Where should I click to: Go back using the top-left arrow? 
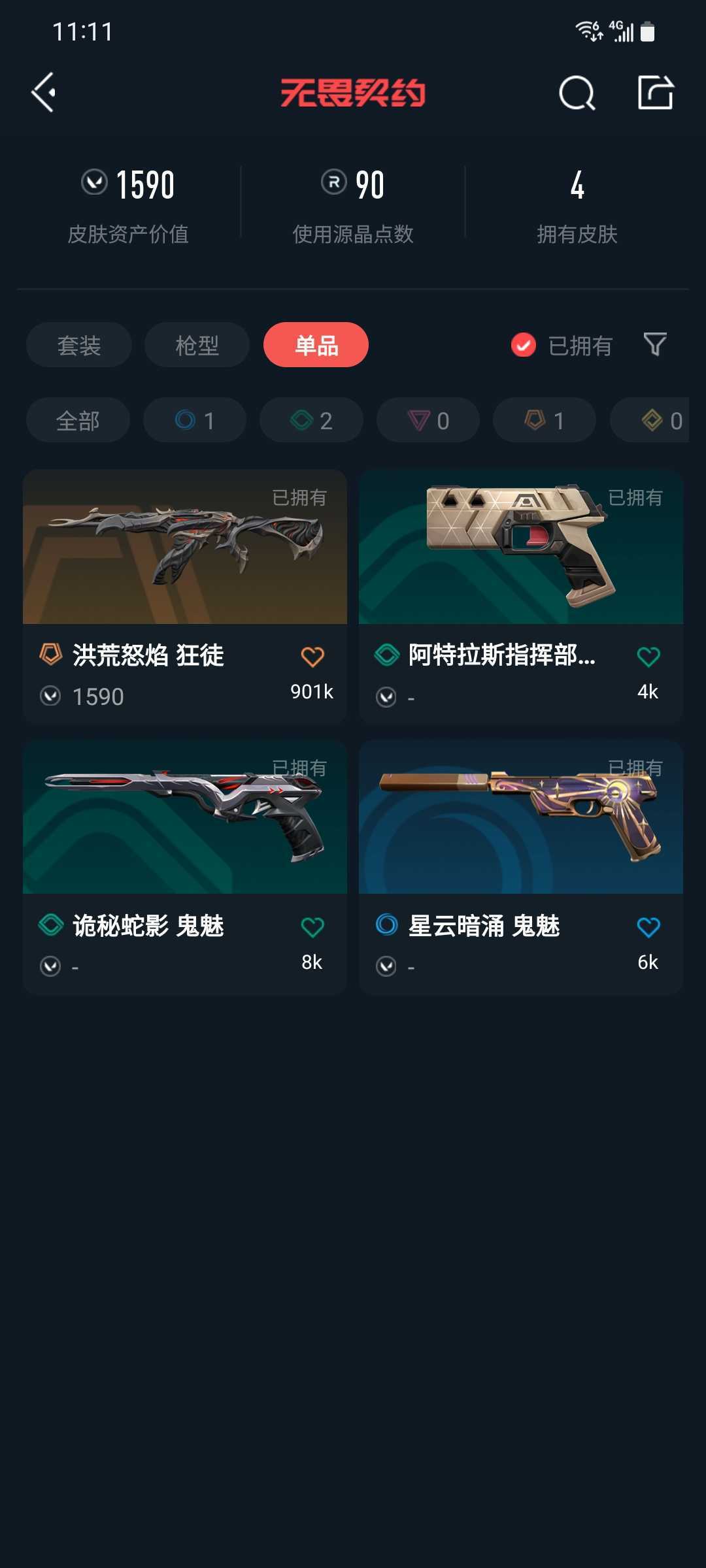[x=44, y=92]
